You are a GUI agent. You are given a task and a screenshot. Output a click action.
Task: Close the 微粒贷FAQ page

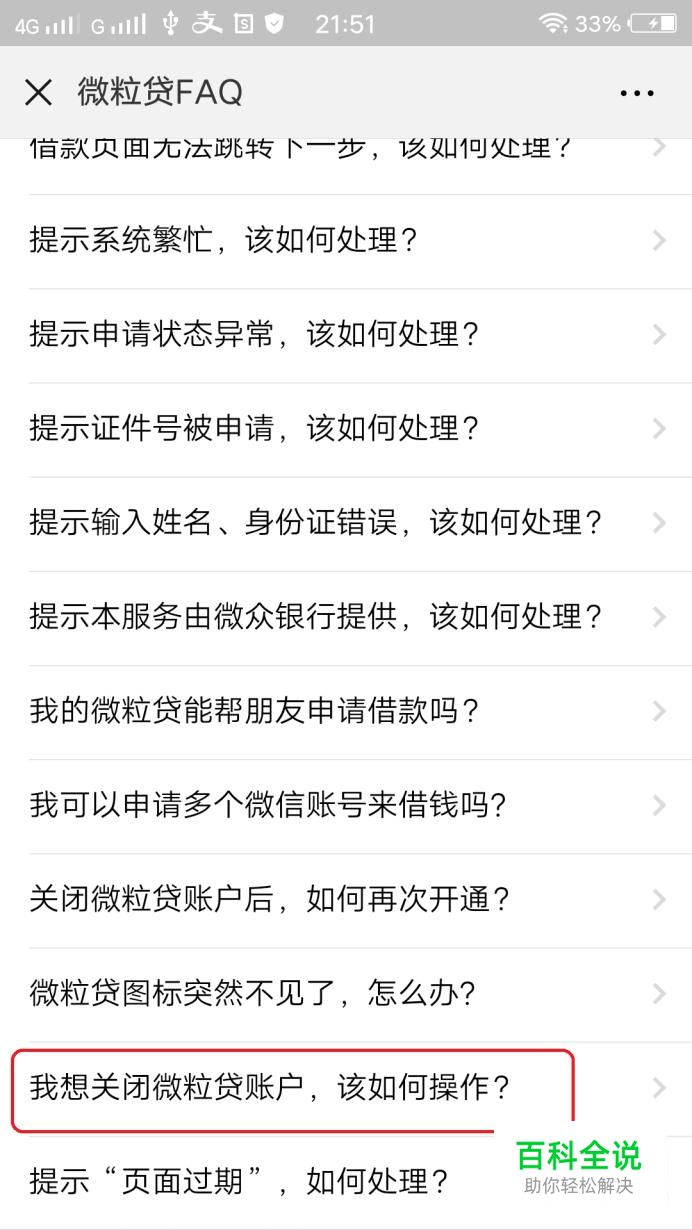[x=38, y=93]
